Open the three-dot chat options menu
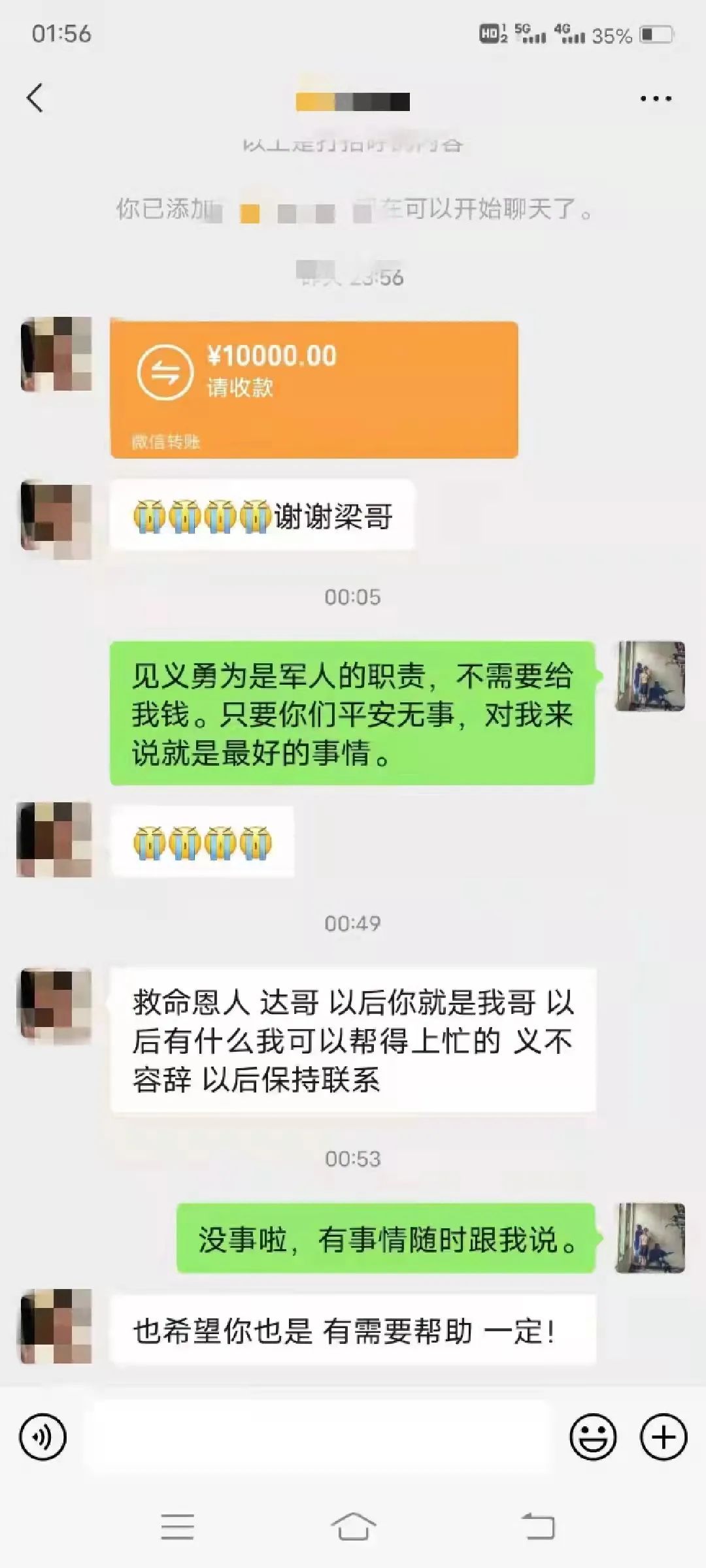Viewport: 706px width, 1568px height. 655,99
